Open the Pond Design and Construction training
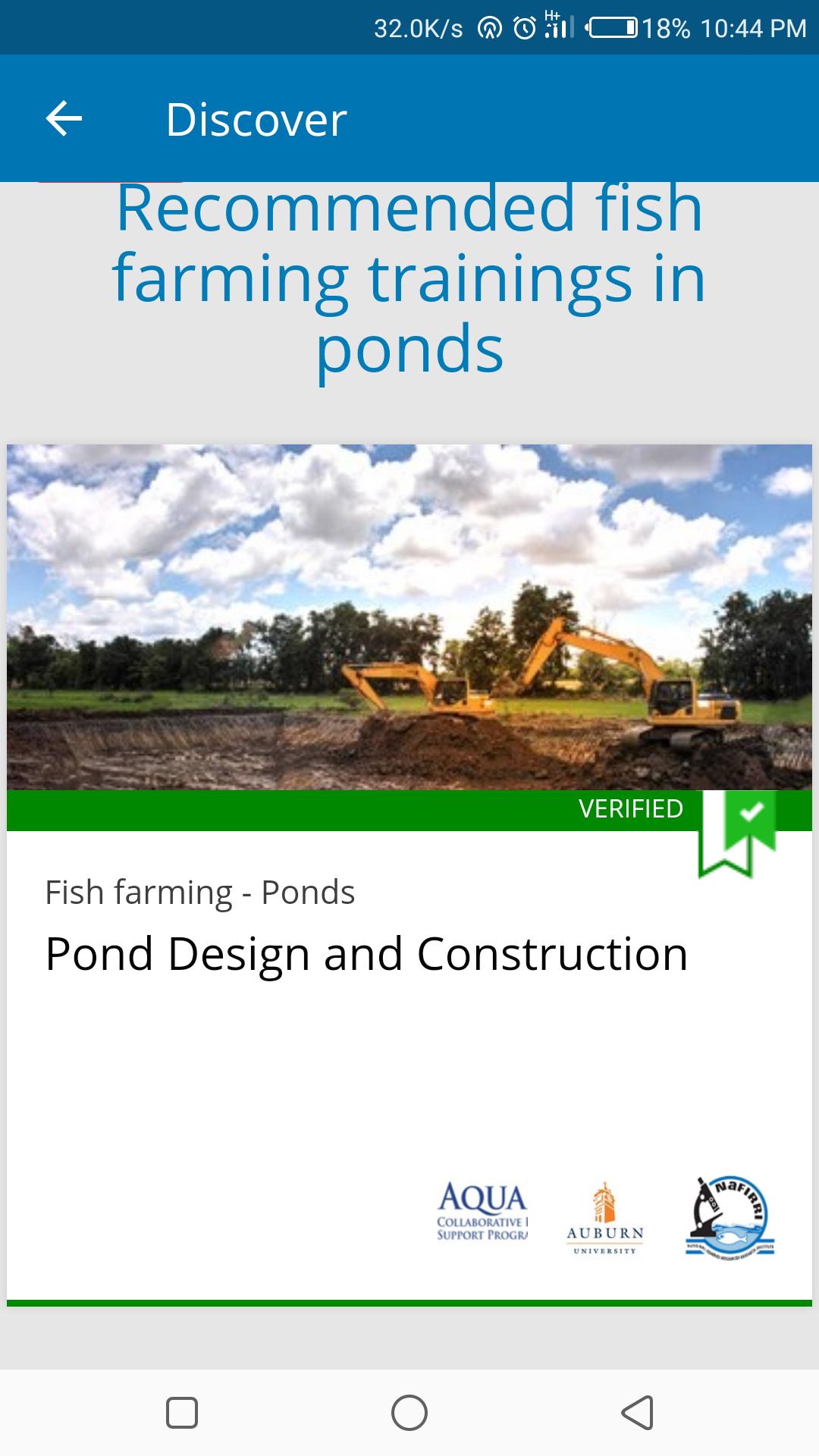 [x=366, y=954]
